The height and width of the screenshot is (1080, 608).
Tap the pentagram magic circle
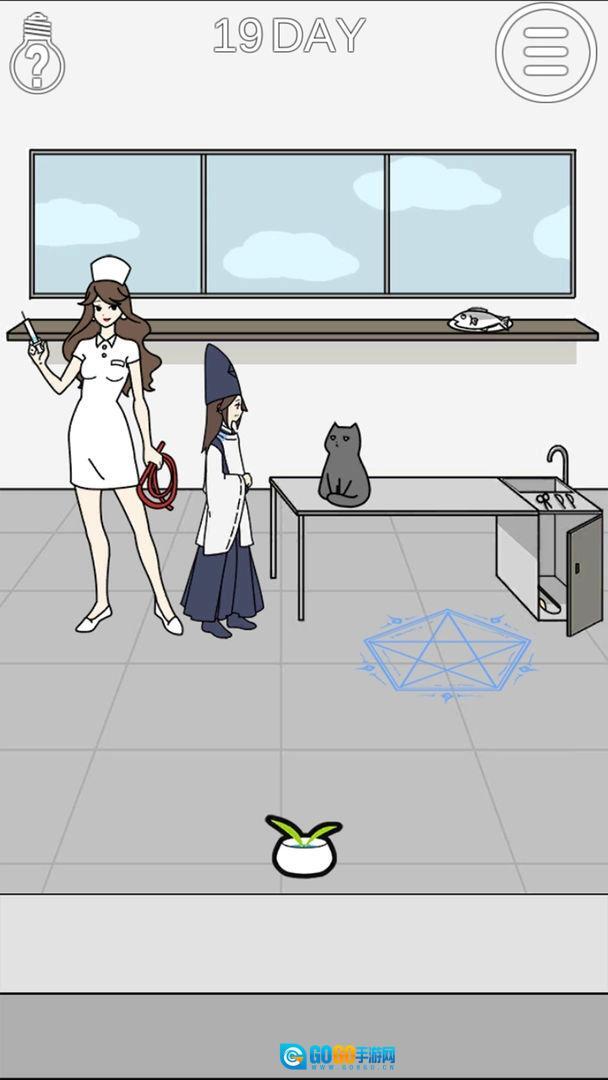(446, 655)
